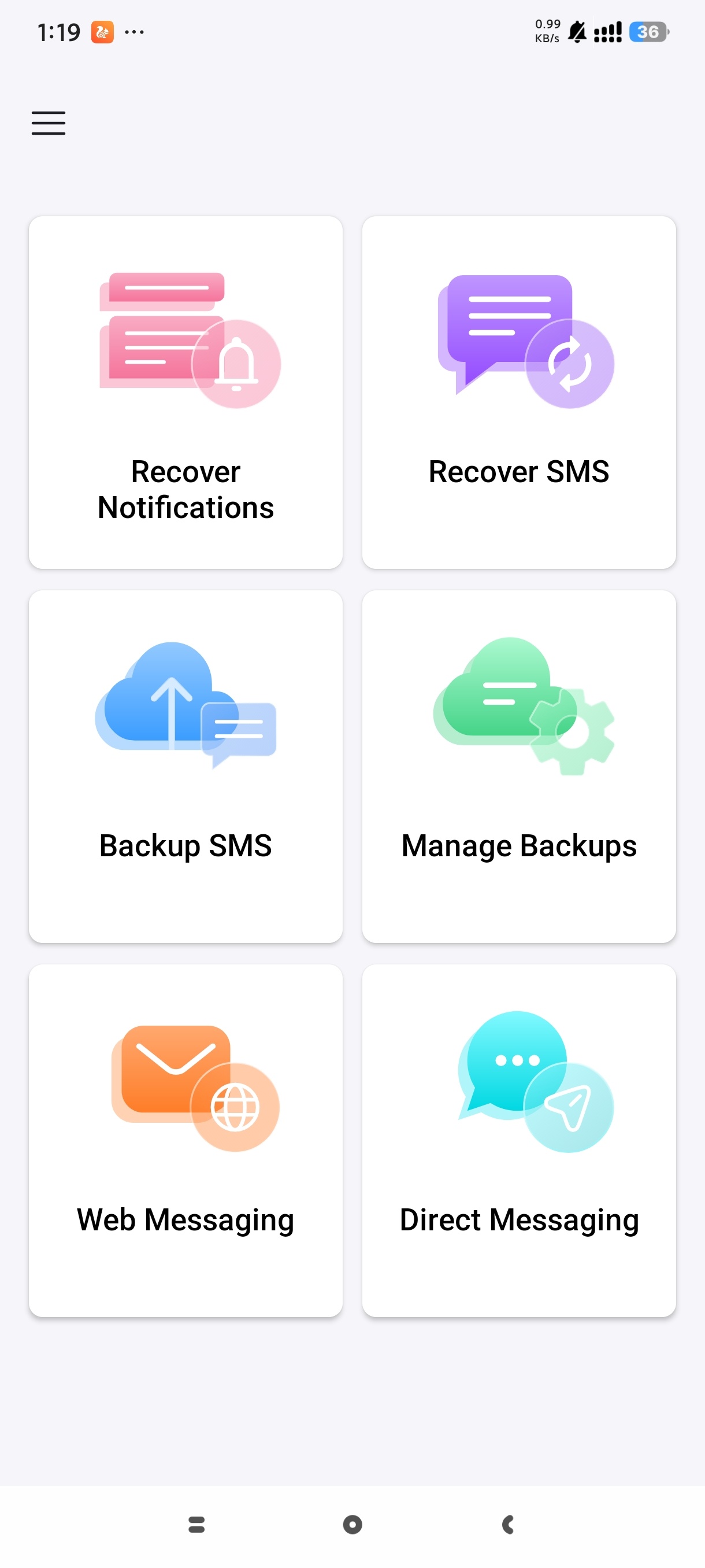The image size is (705, 1568).
Task: Click the three-dot overflow in the status bar
Action: tap(134, 32)
